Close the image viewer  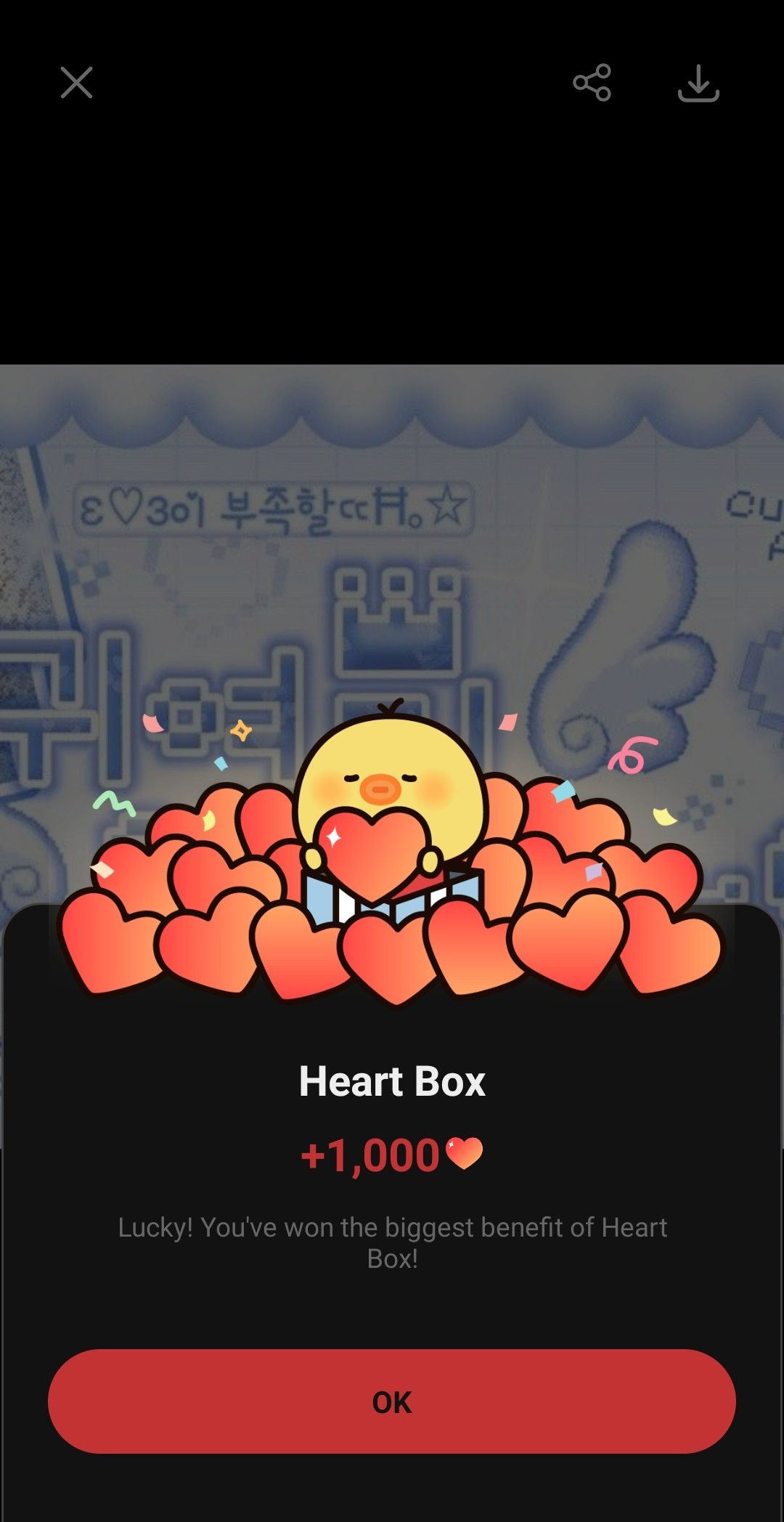coord(76,83)
